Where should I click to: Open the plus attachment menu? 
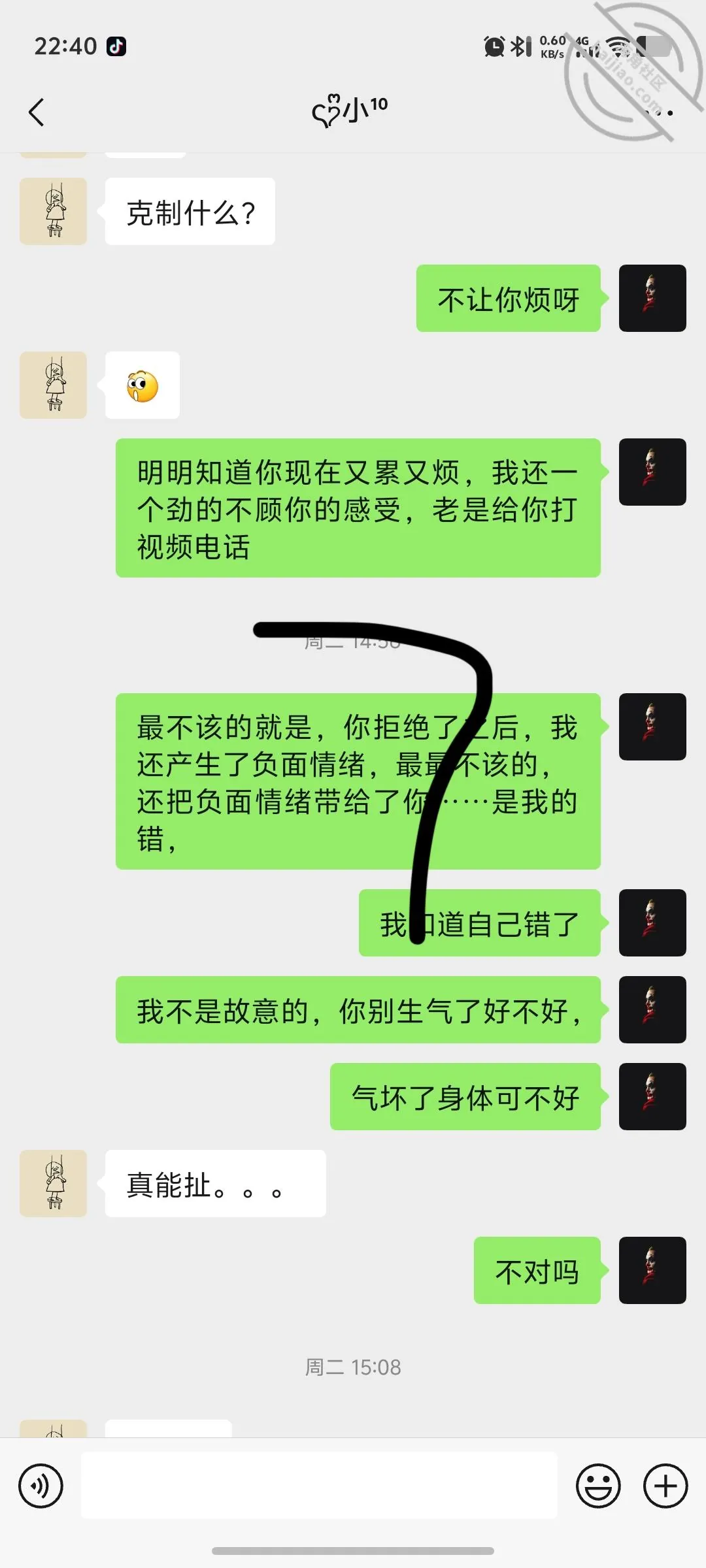(x=665, y=1486)
